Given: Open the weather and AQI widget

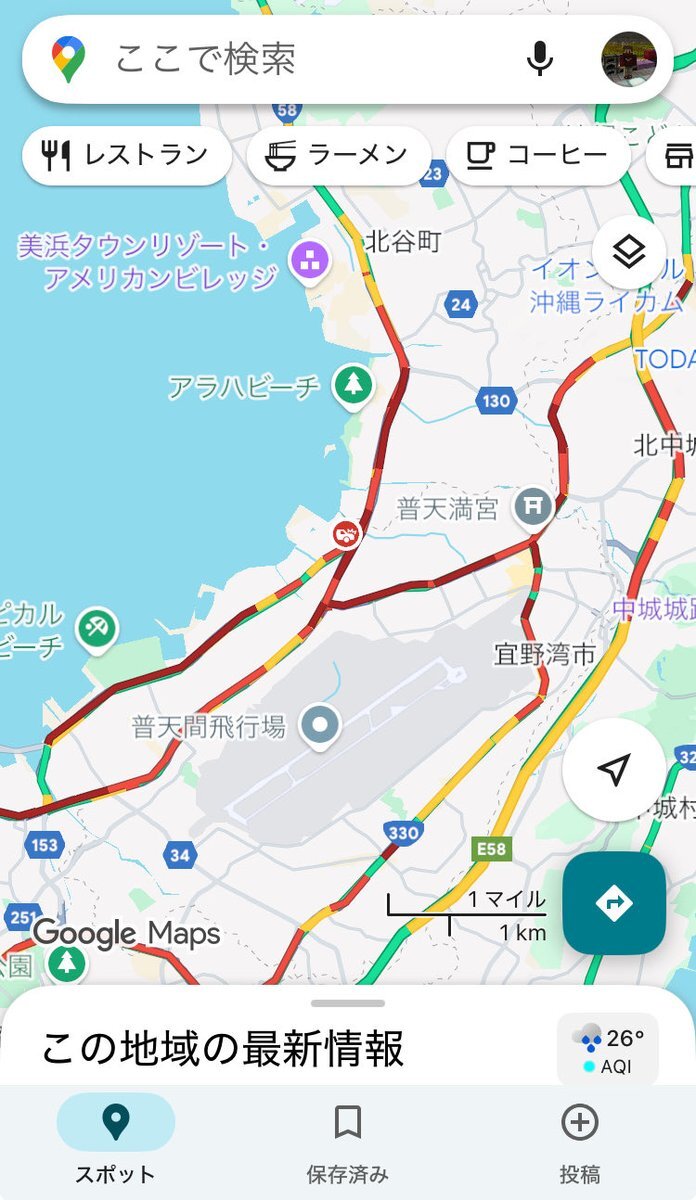Looking at the screenshot, I should click(x=608, y=1050).
